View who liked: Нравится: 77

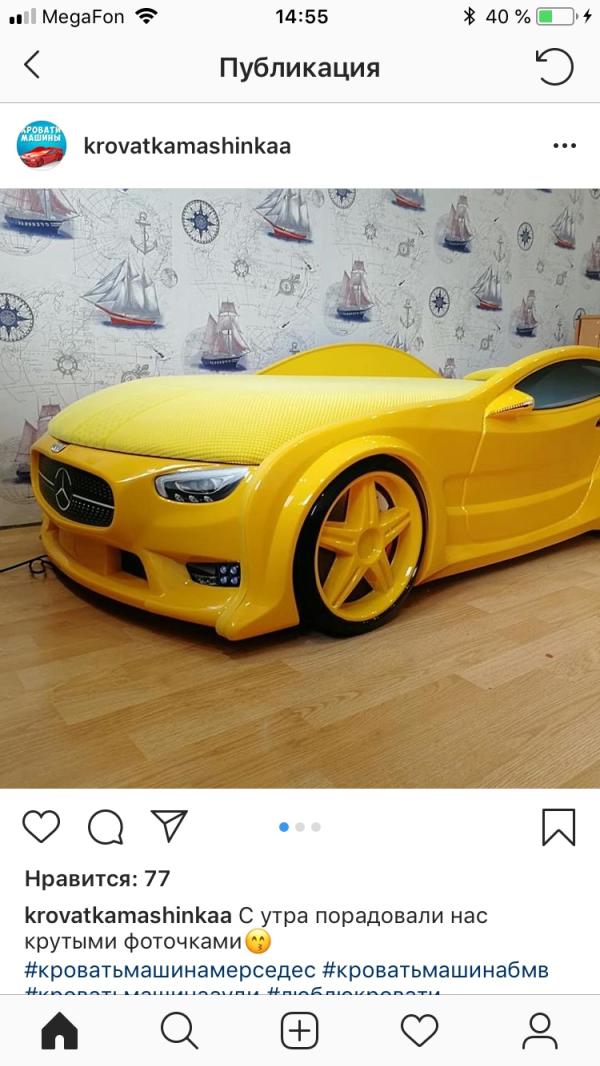(97, 878)
